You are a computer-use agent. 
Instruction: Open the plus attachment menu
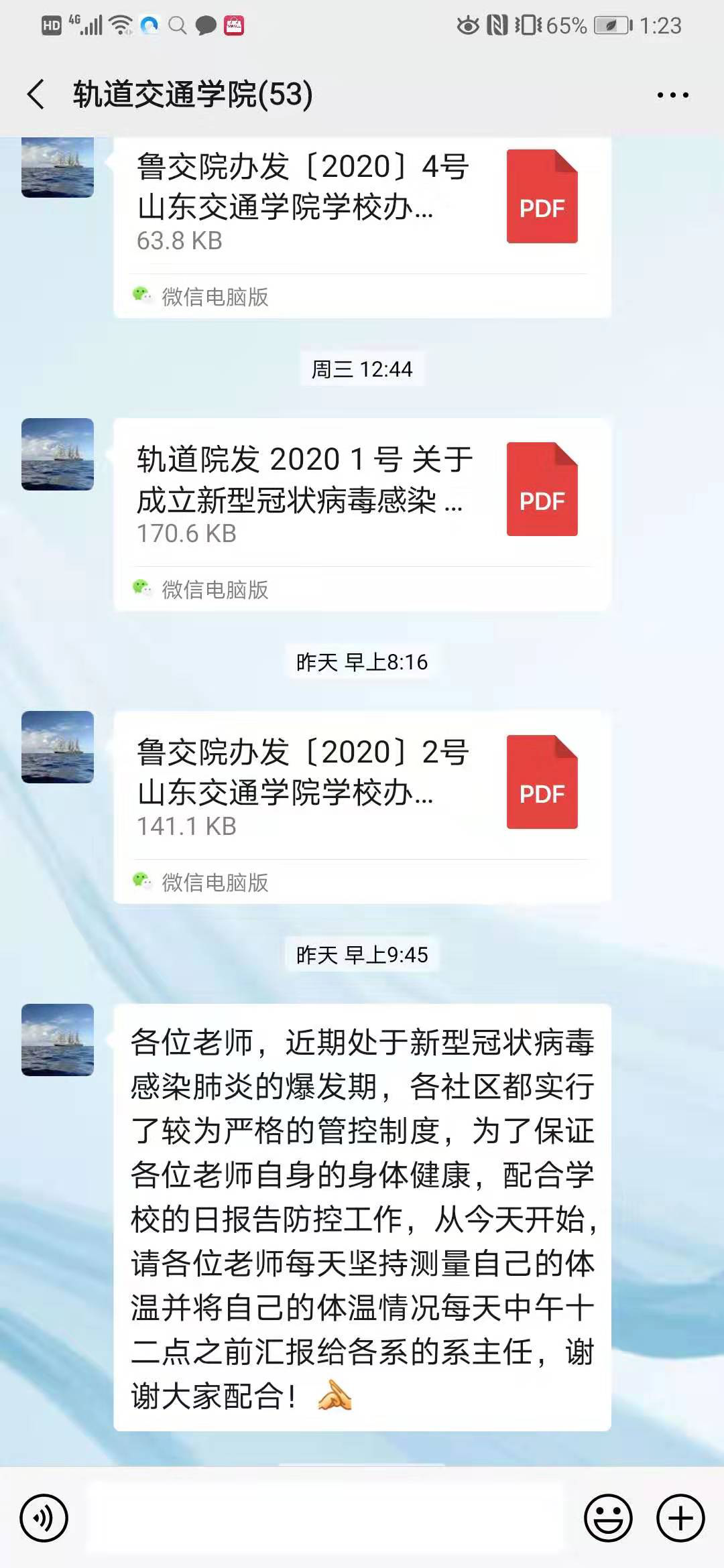pyautogui.click(x=680, y=1518)
